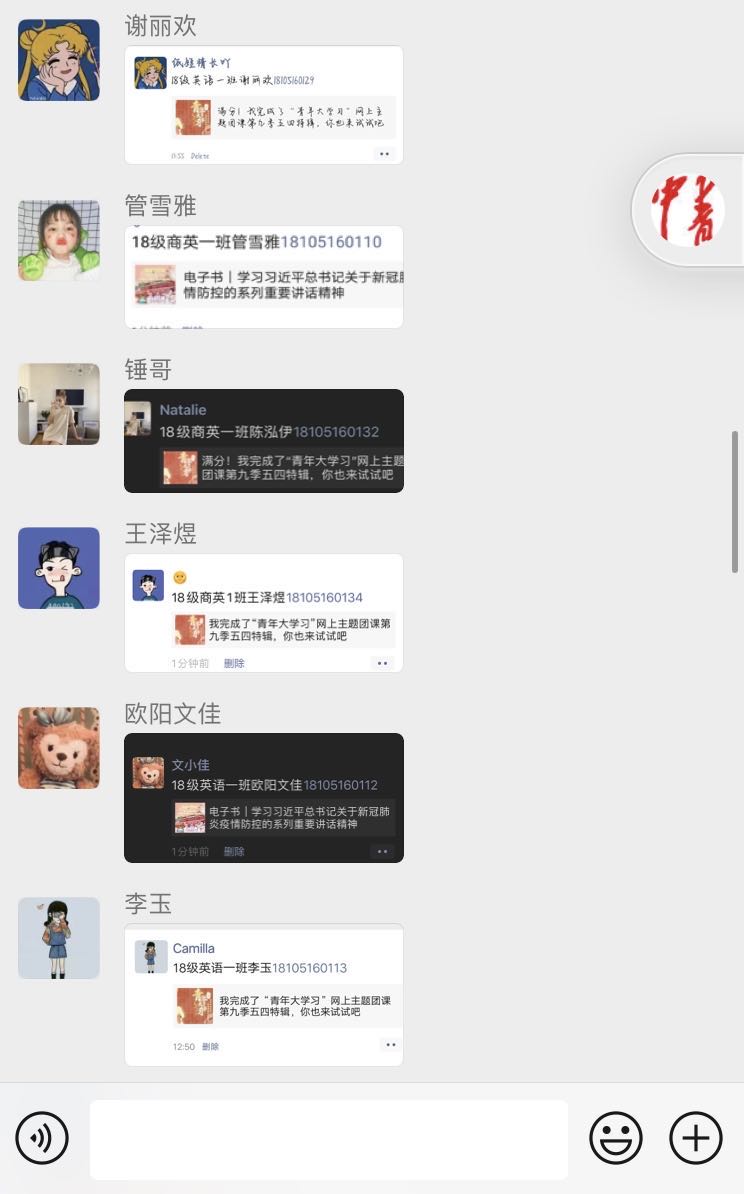The image size is (744, 1194).
Task: View 管雪雅's avatar profile
Action: pyautogui.click(x=59, y=240)
